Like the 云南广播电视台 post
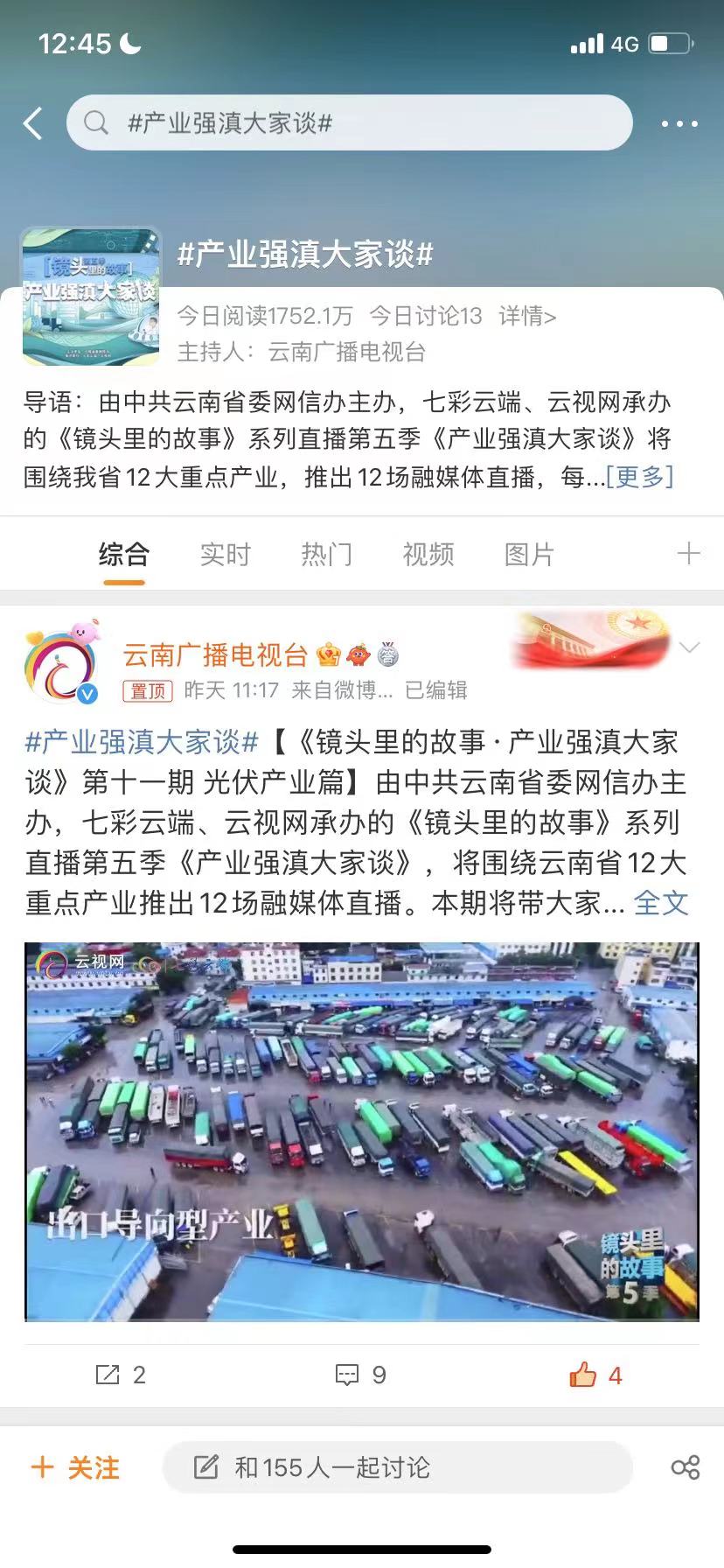 point(595,1375)
